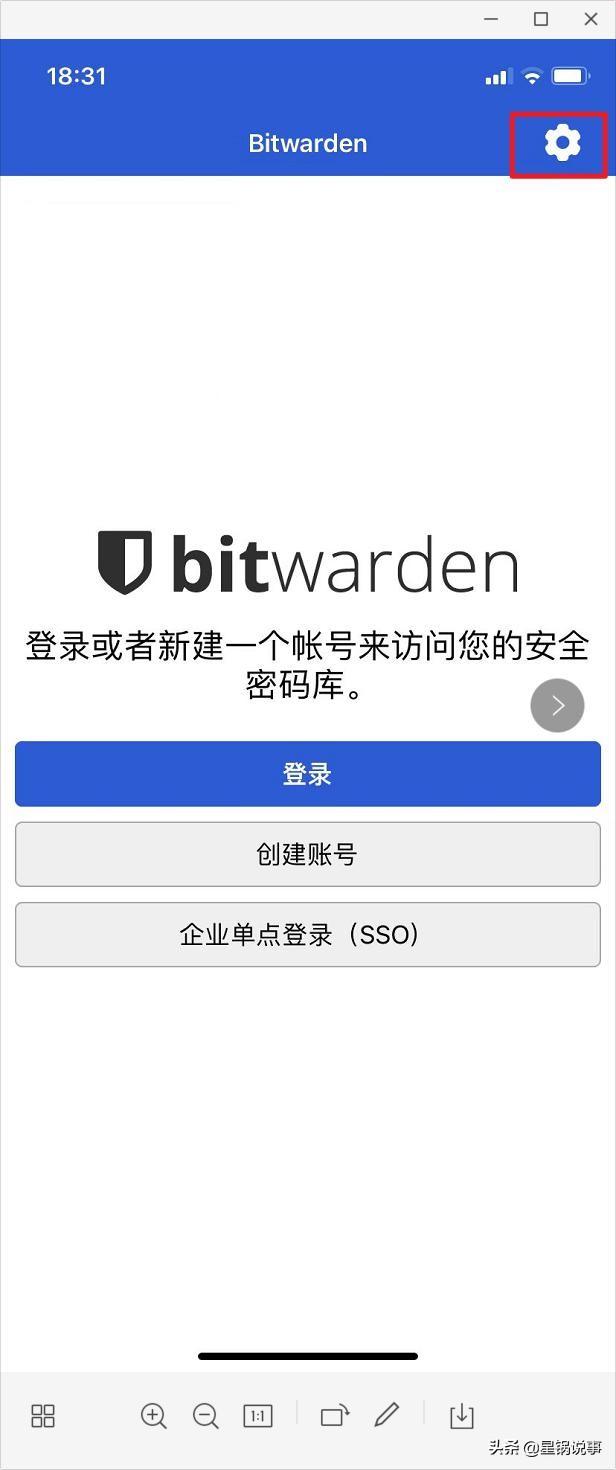Select 创建账号 to create an account
The height and width of the screenshot is (1470, 616).
click(308, 854)
